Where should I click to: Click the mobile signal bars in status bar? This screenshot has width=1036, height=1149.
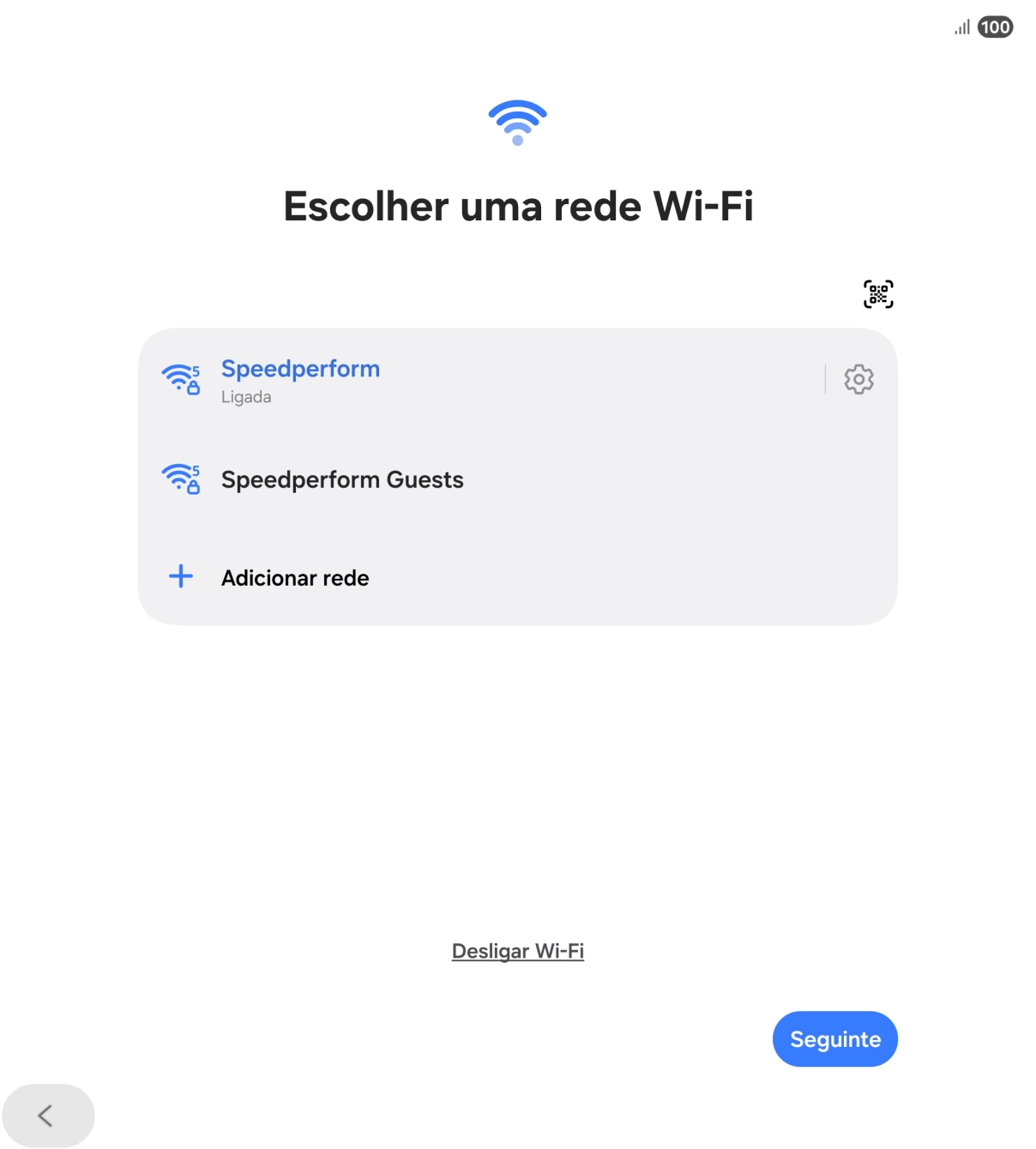pyautogui.click(x=961, y=27)
